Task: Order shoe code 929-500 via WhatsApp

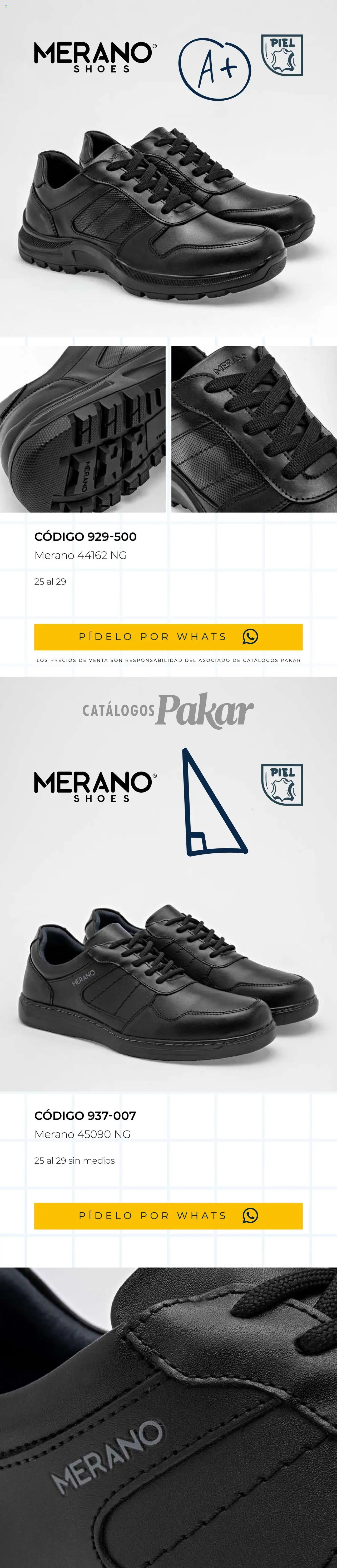Action: tap(168, 637)
